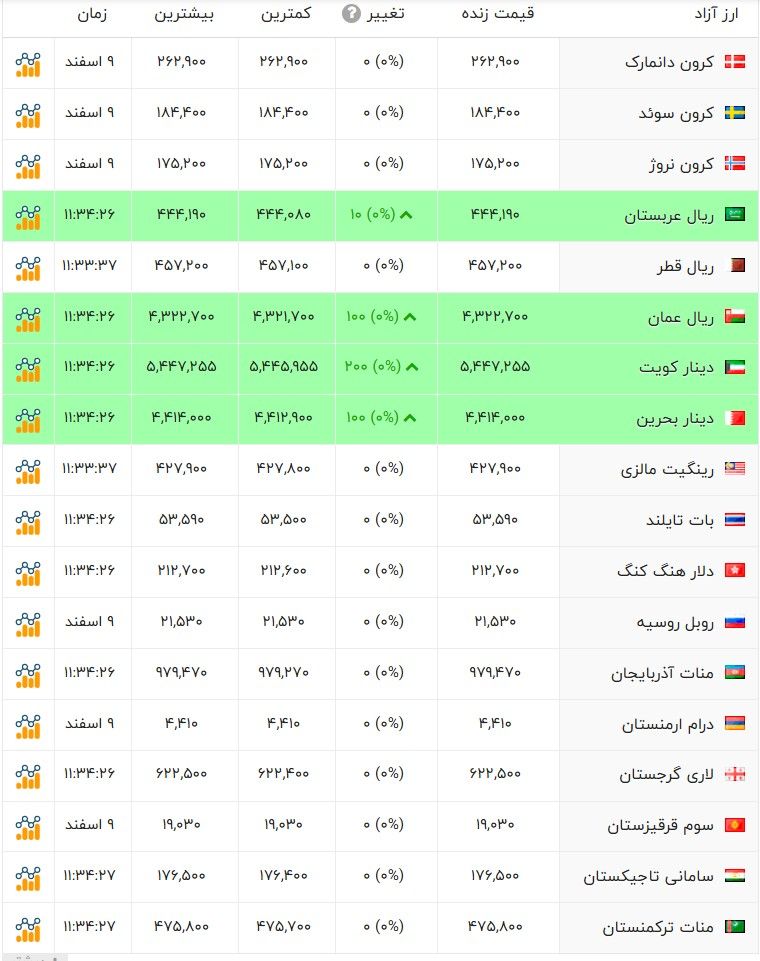
Task: Show the chart for رینگیت مالزی
Action: click(28, 470)
